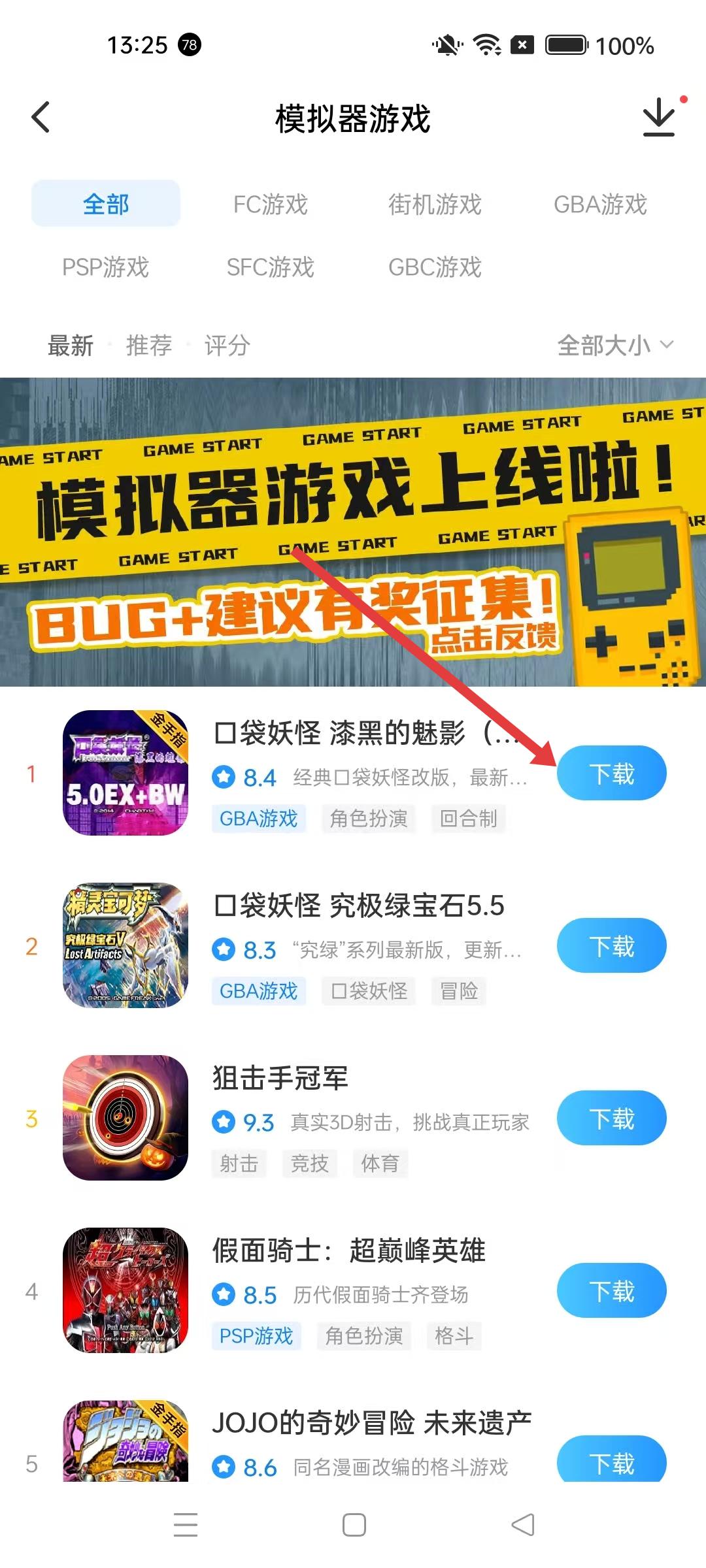Tap the system home button
Image resolution: width=706 pixels, height=1568 pixels.
354,1525
